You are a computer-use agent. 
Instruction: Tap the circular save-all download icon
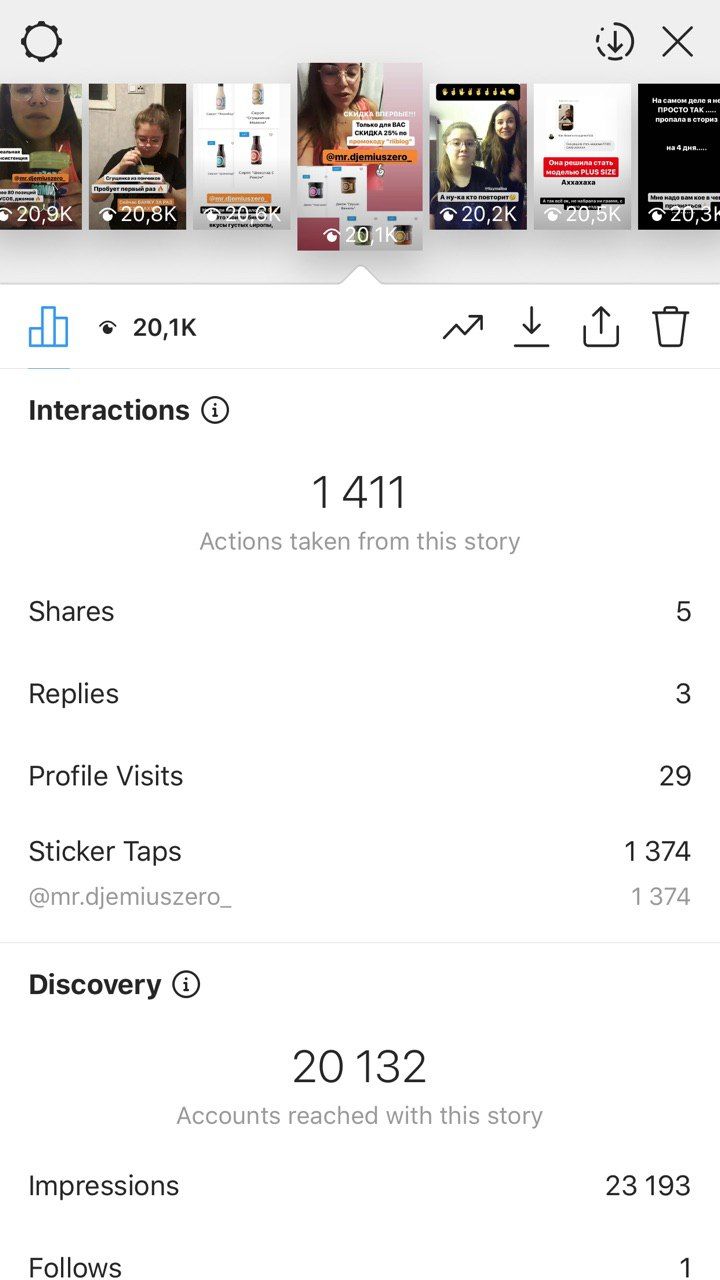[x=615, y=42]
